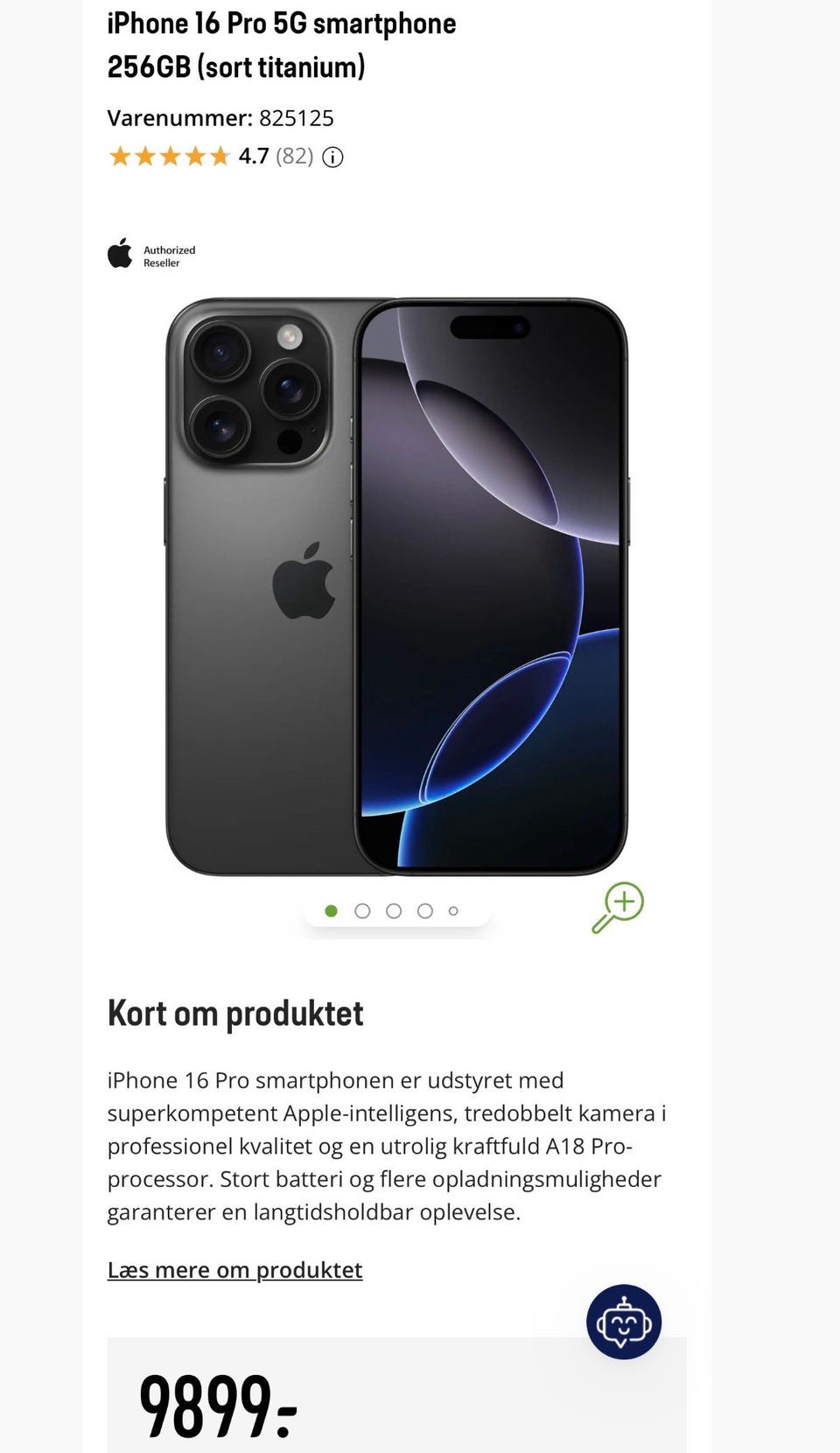Click the third star in the rating
Viewport: 840px width, 1453px height.
168,157
